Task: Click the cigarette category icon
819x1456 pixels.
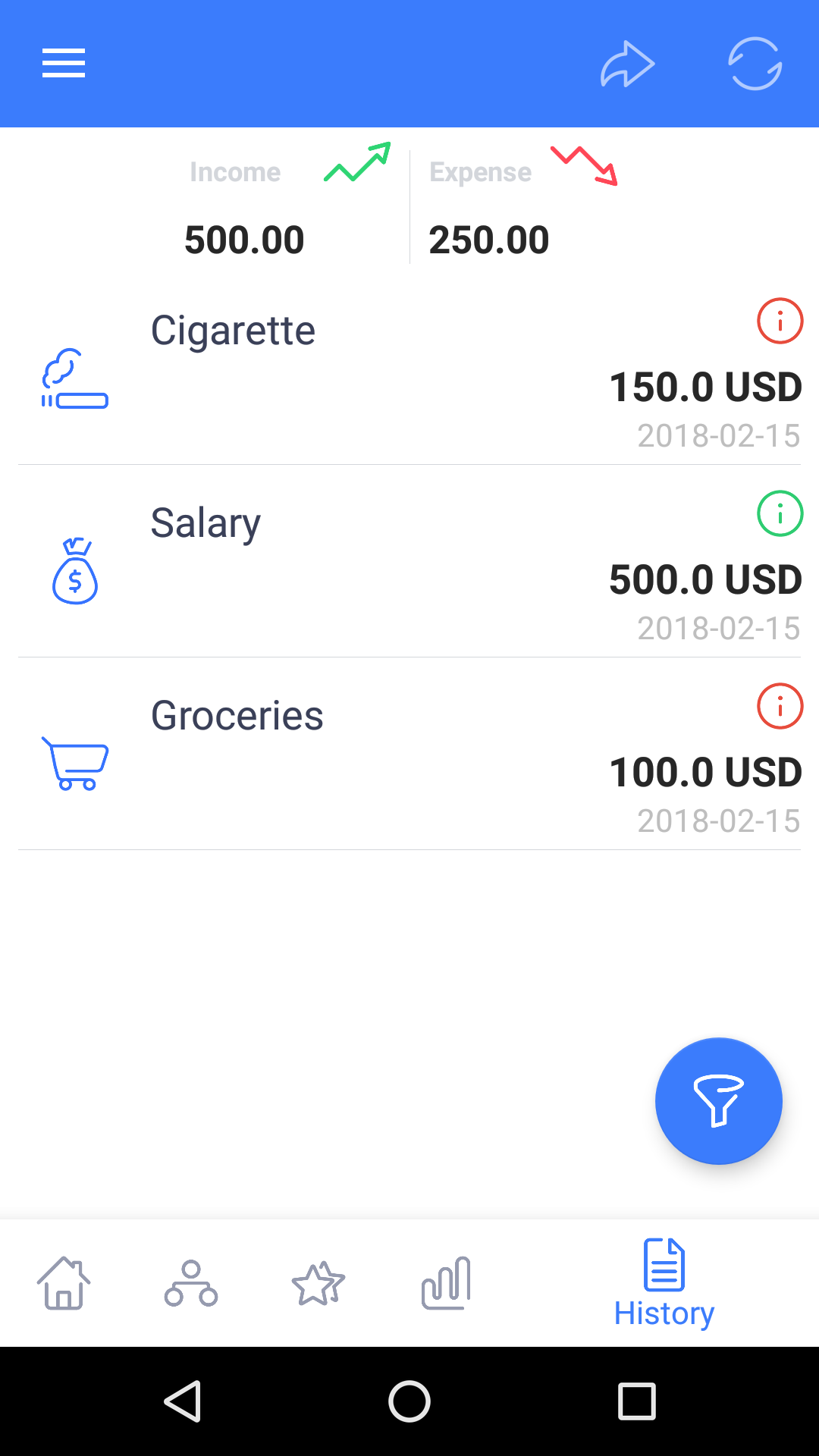Action: (x=75, y=378)
